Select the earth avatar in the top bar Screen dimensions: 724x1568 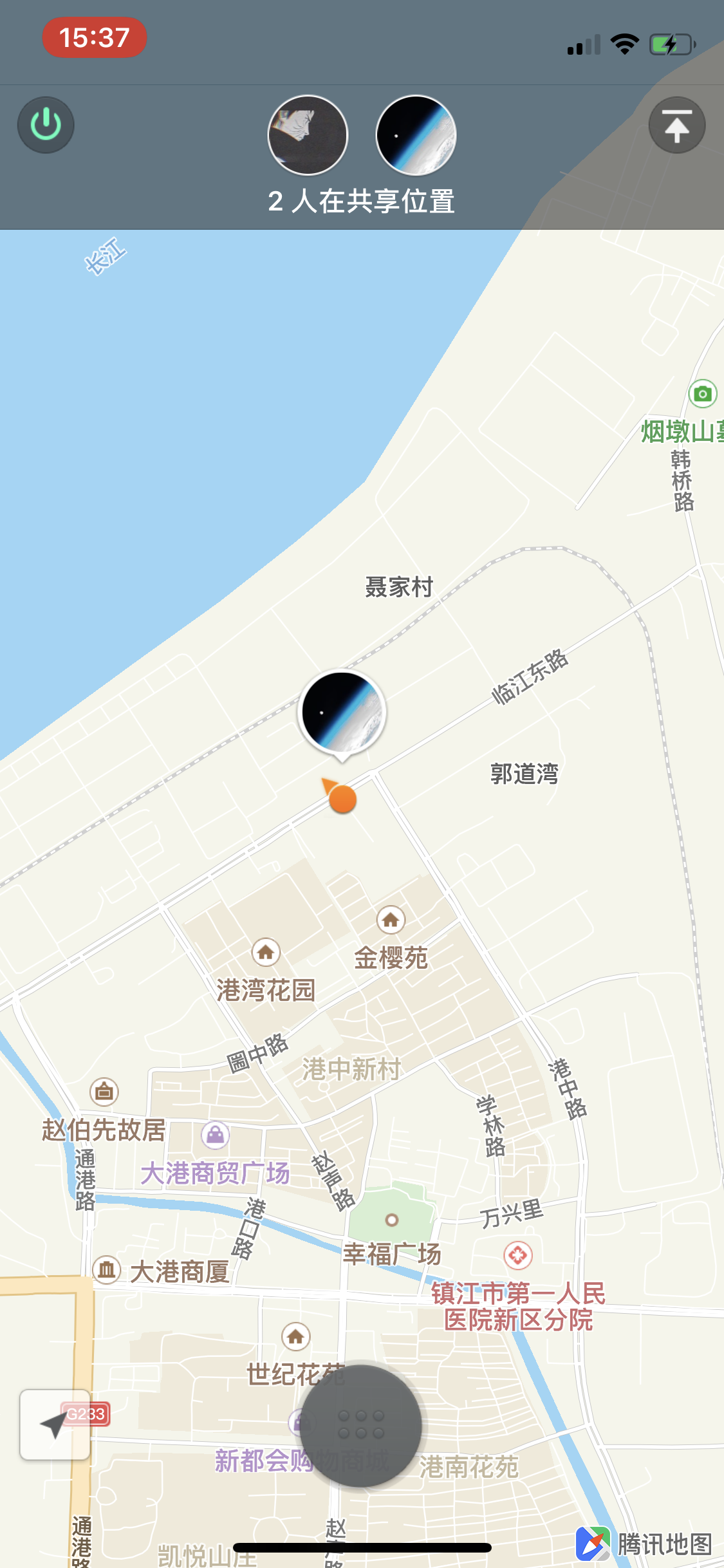(x=416, y=135)
